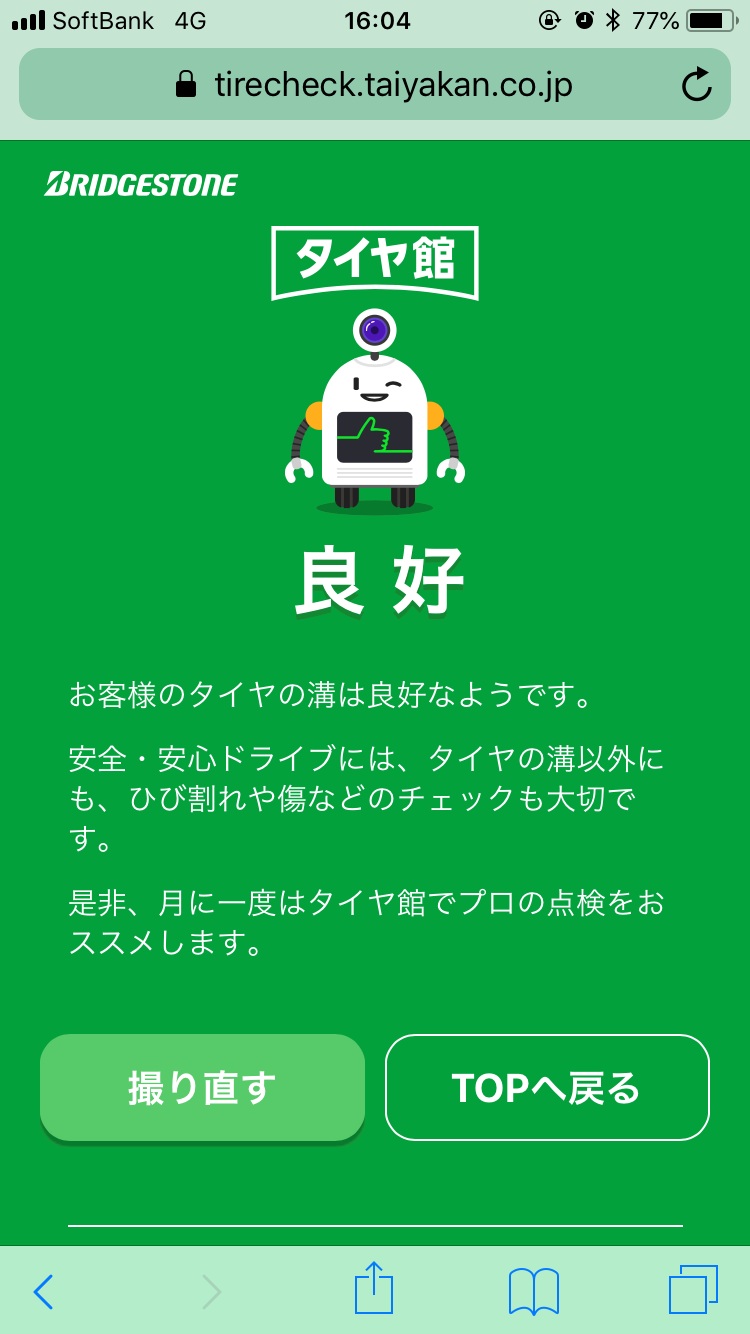
Task: Show all open Safari tabs
Action: coord(693,1290)
